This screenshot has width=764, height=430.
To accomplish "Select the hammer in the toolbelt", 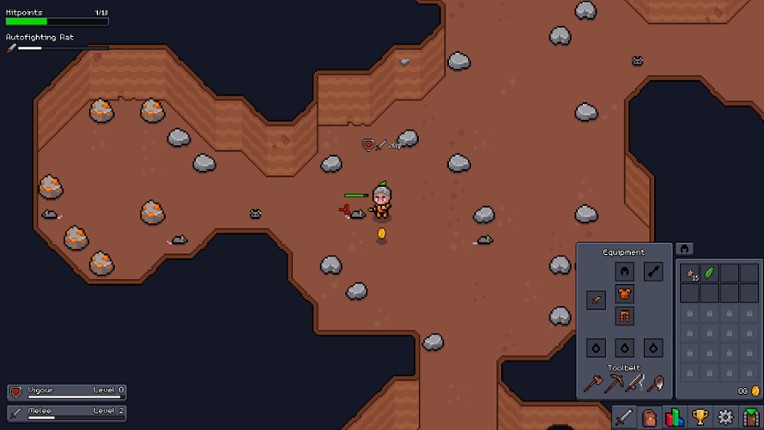I will click(x=592, y=383).
